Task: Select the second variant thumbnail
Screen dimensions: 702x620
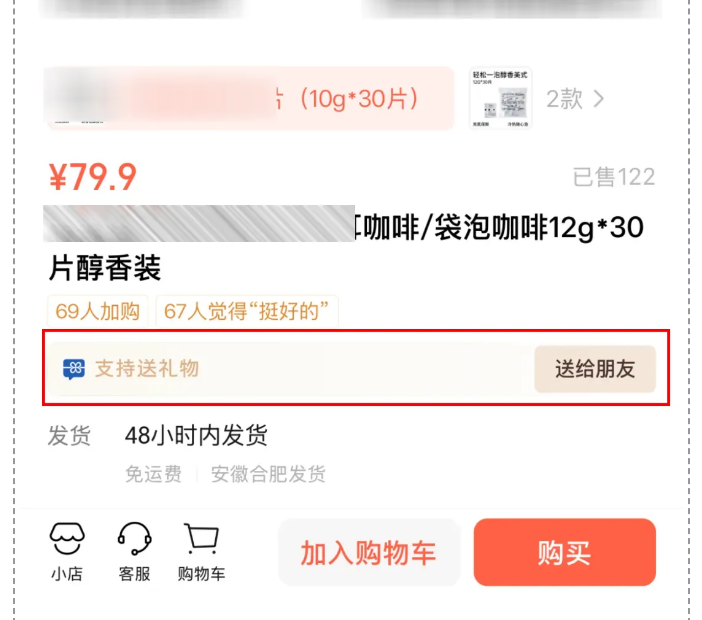Action: (x=500, y=99)
